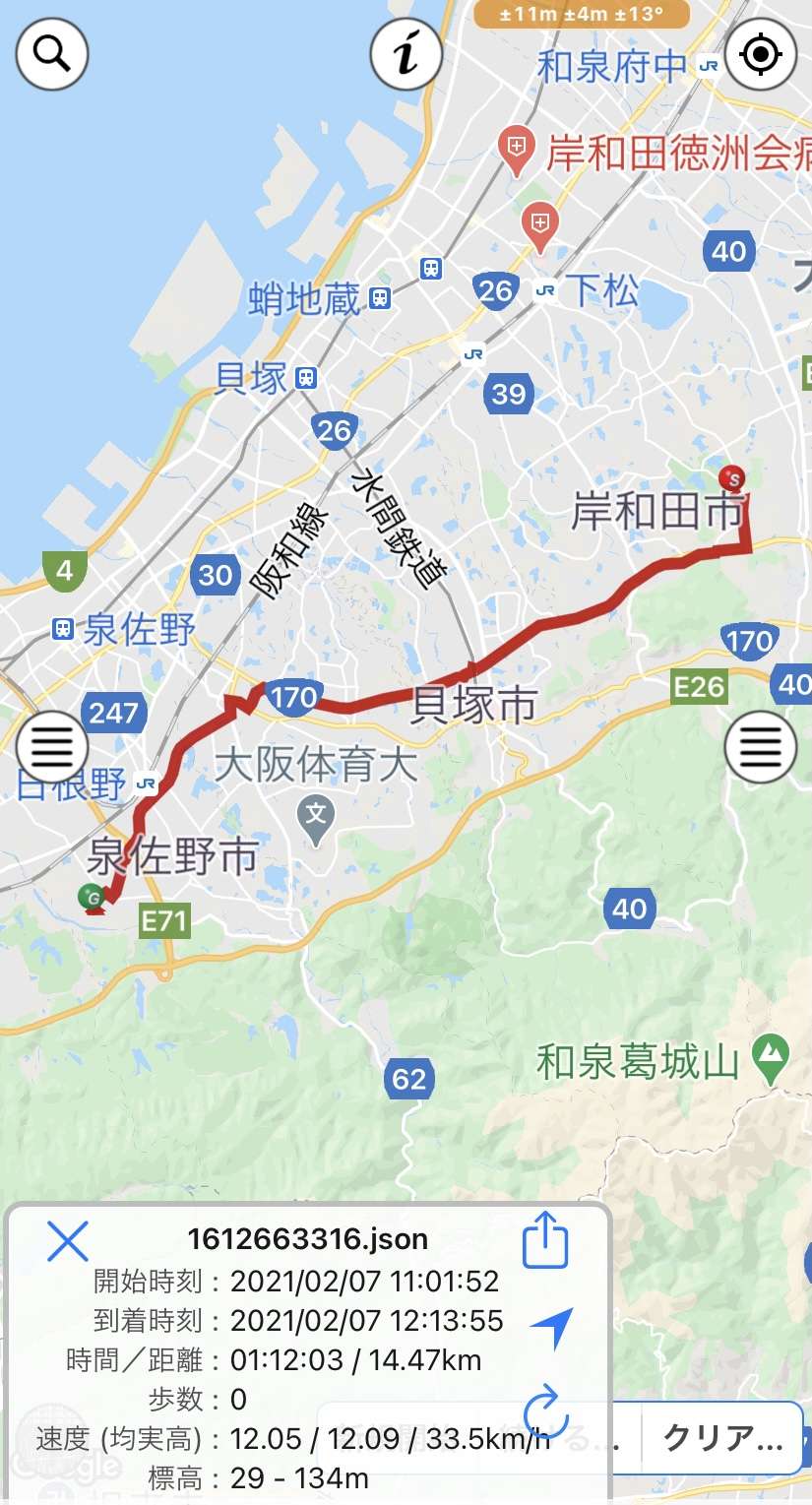Tap the green goal marker

93,897
